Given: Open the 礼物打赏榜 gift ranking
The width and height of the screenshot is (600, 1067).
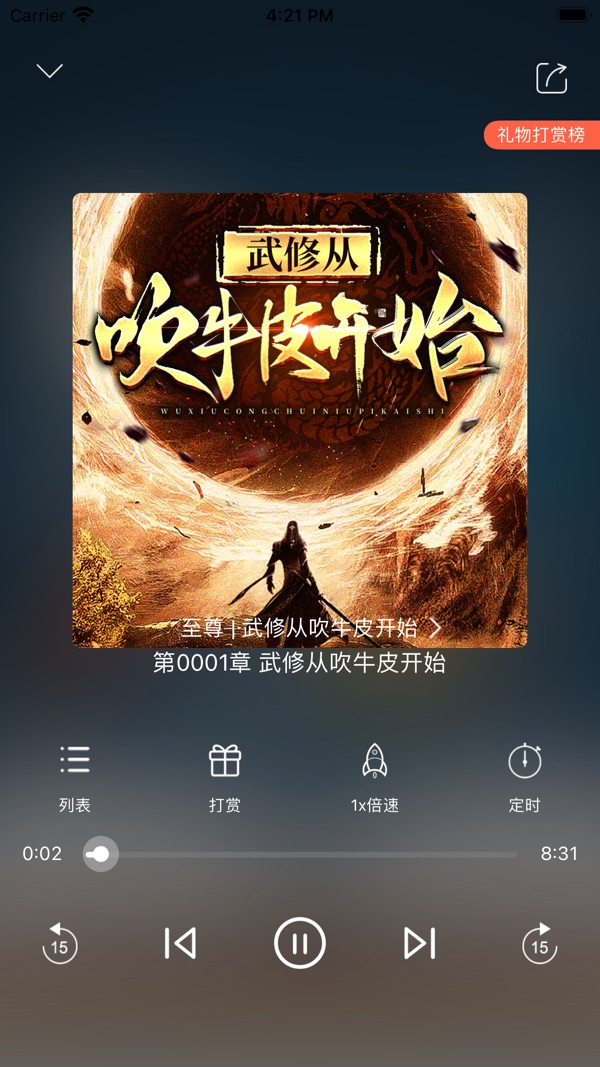Looking at the screenshot, I should point(541,135).
